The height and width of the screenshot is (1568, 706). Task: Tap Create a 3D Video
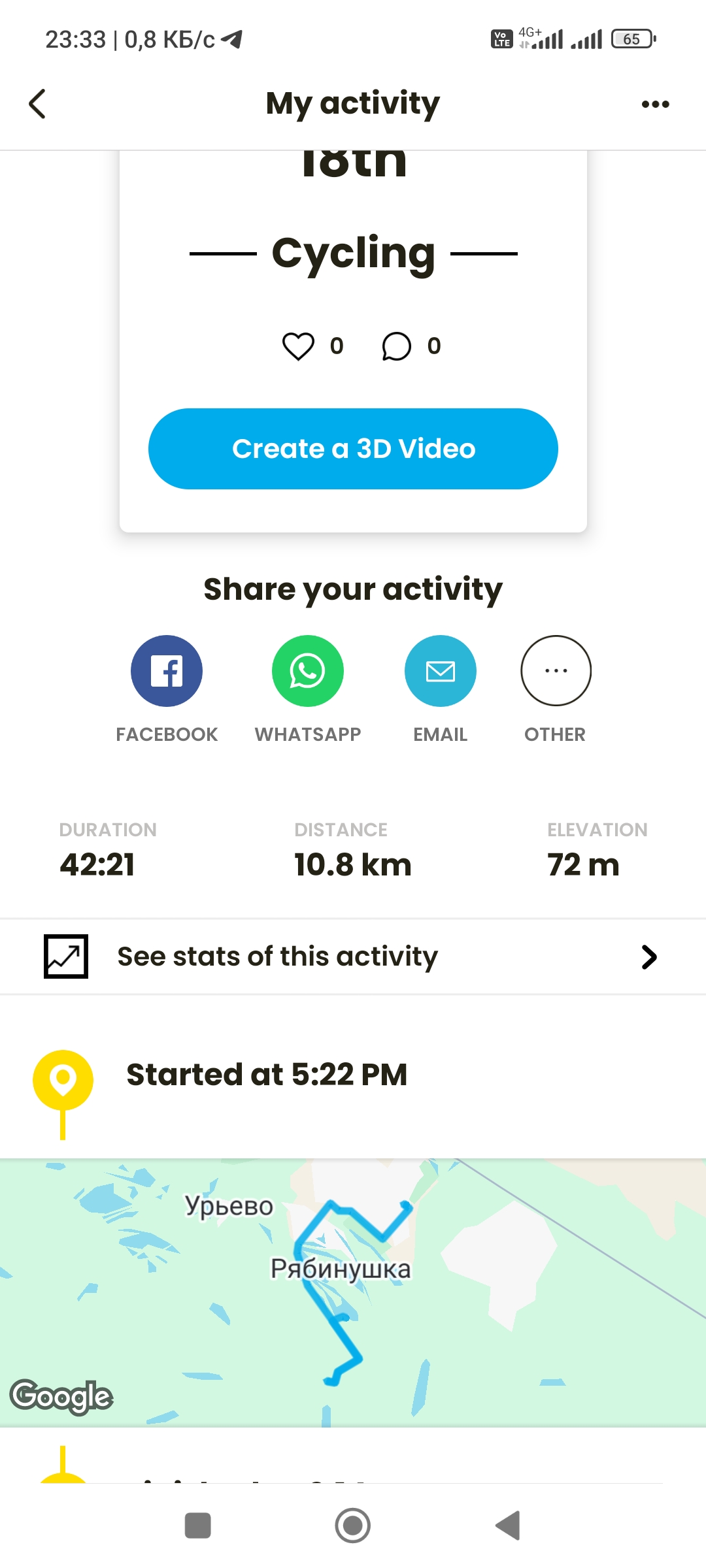tap(353, 449)
